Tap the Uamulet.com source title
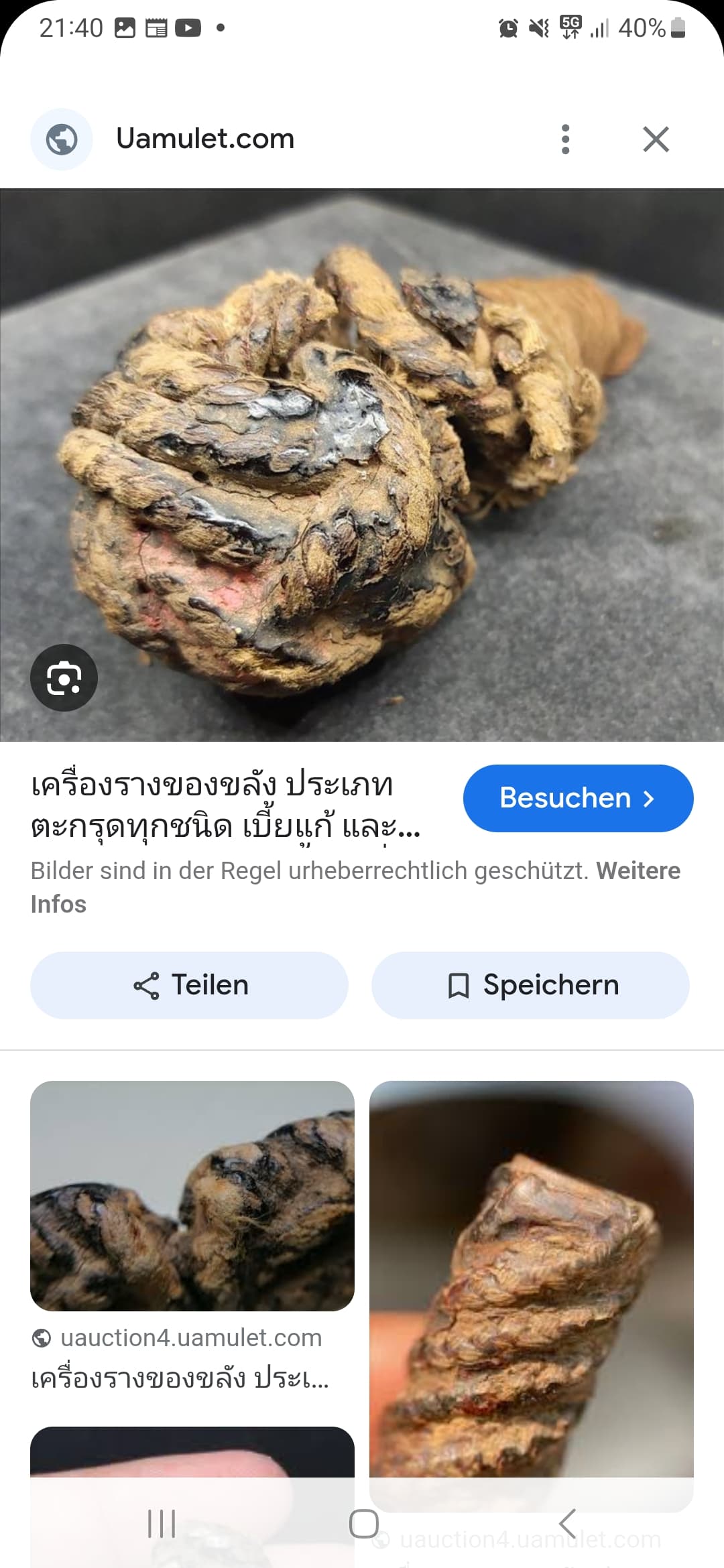This screenshot has width=724, height=1568. click(205, 139)
